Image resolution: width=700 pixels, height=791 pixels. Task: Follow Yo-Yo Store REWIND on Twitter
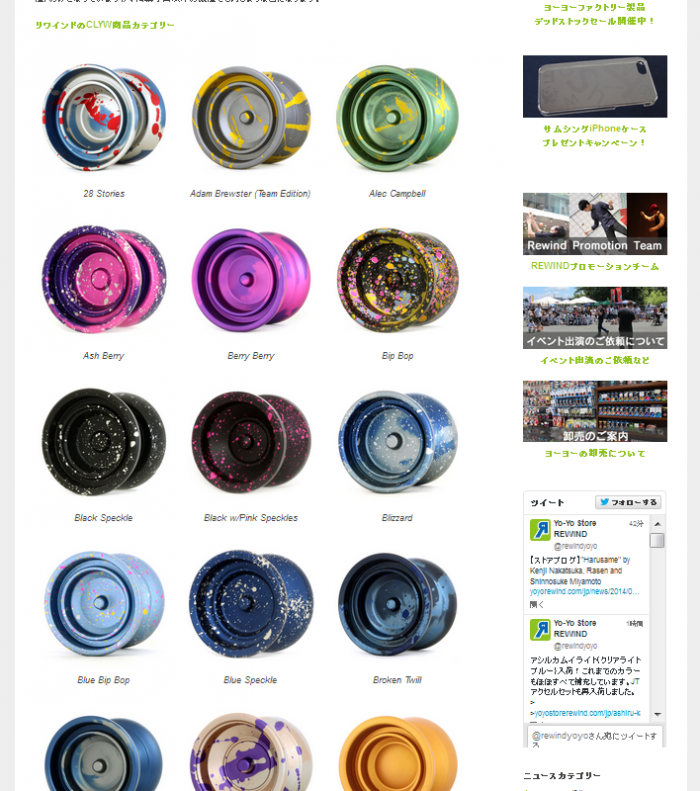pyautogui.click(x=628, y=502)
